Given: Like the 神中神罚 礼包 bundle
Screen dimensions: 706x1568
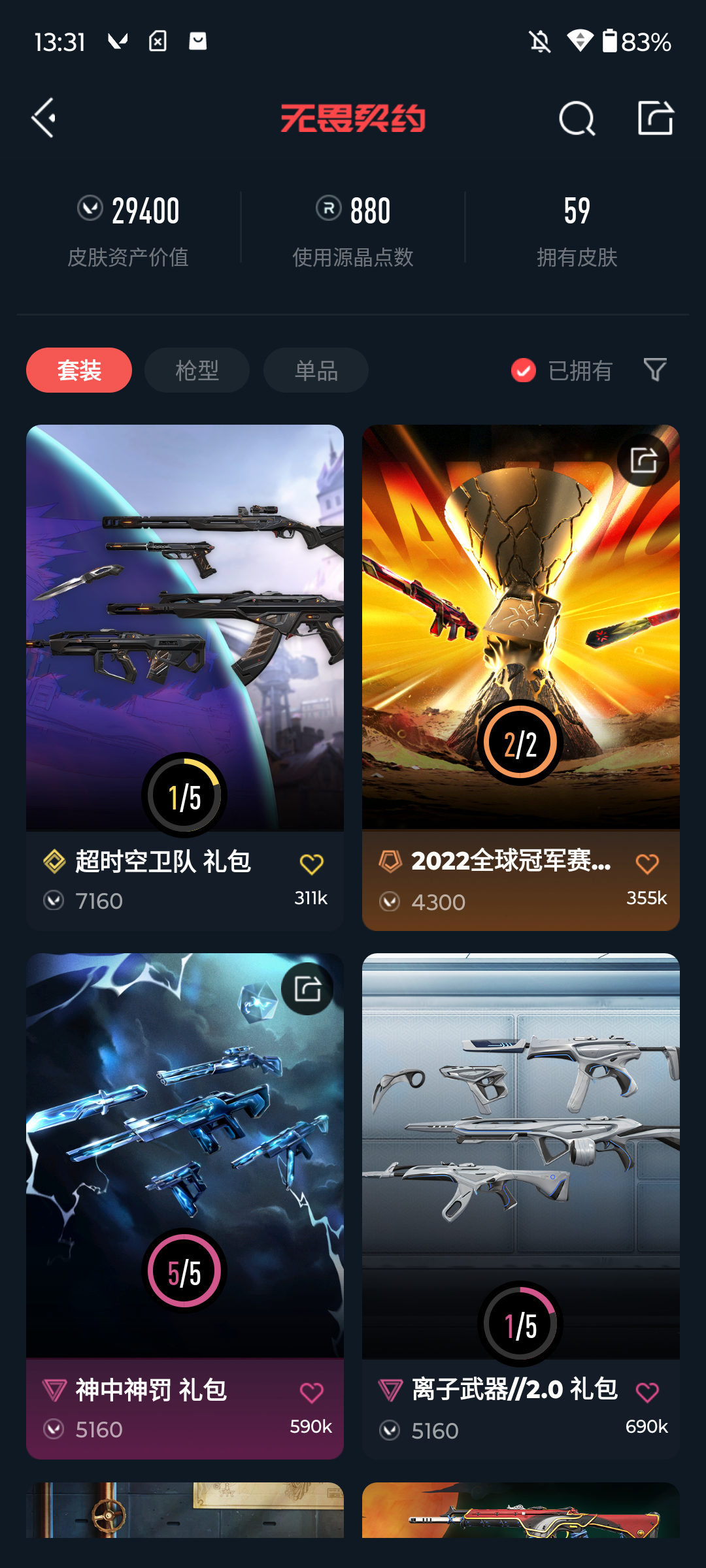Looking at the screenshot, I should [312, 1393].
